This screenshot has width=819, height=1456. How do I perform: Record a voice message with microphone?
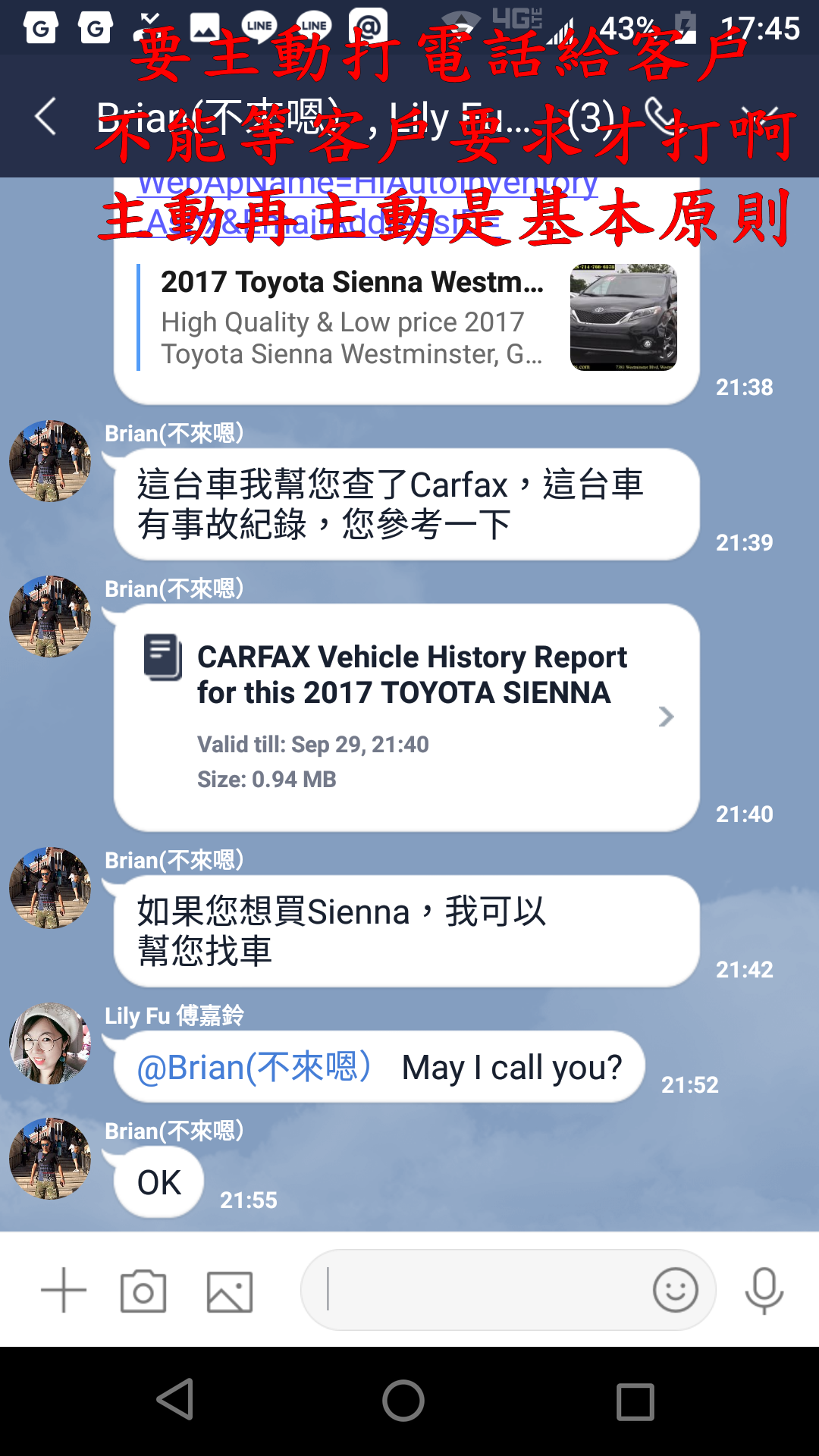(x=764, y=1290)
